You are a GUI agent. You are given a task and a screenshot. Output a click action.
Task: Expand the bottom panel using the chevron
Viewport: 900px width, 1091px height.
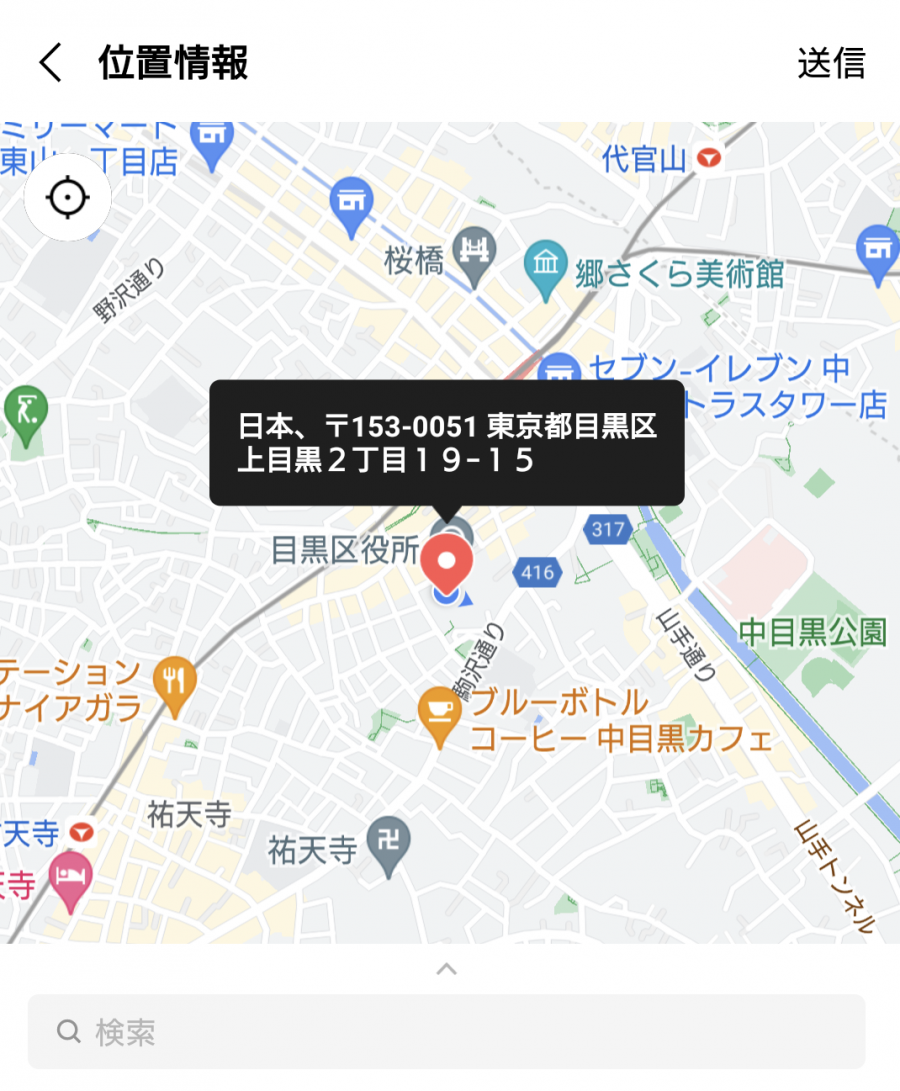pyautogui.click(x=447, y=968)
